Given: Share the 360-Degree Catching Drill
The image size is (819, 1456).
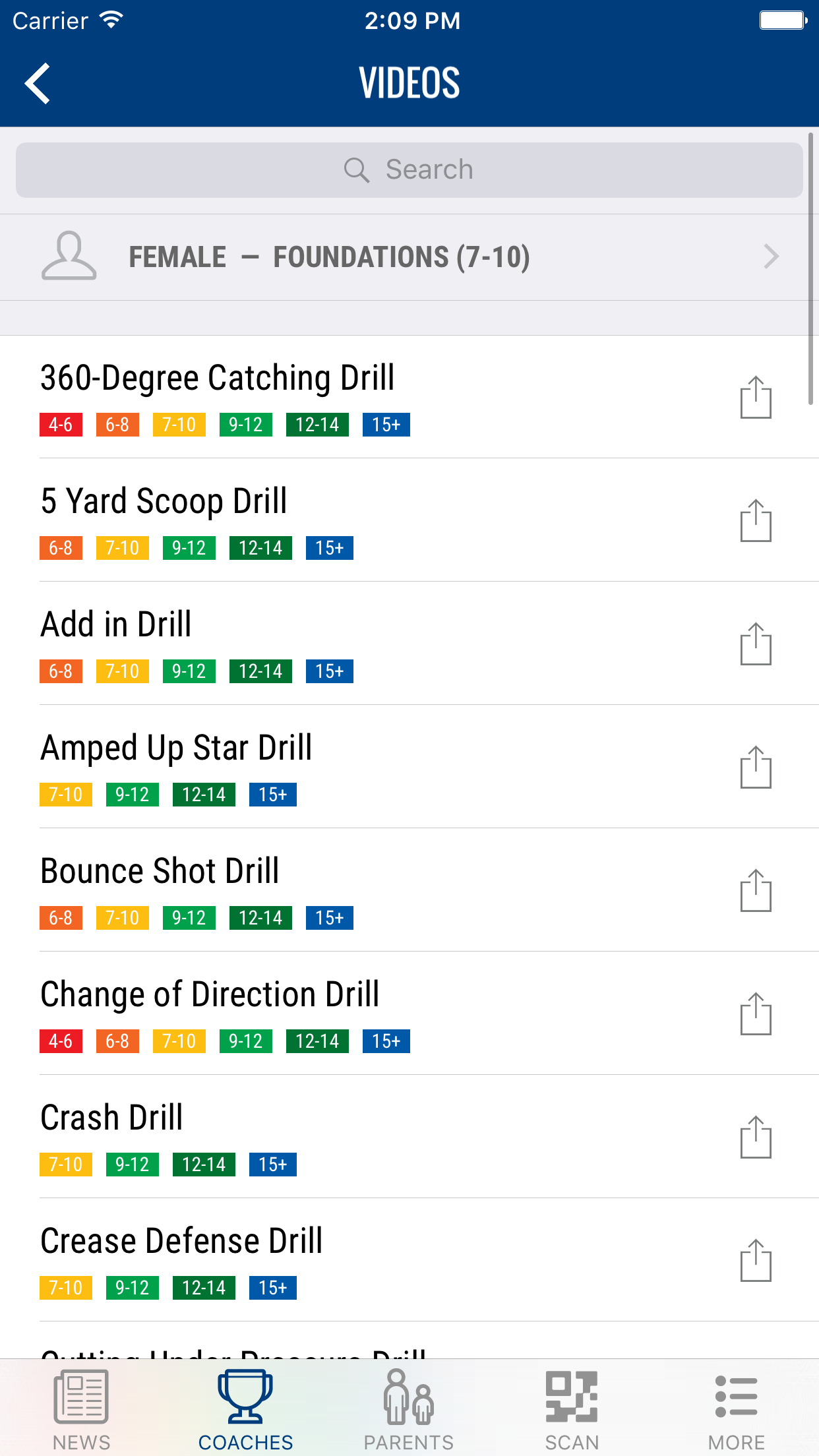Looking at the screenshot, I should tap(756, 397).
